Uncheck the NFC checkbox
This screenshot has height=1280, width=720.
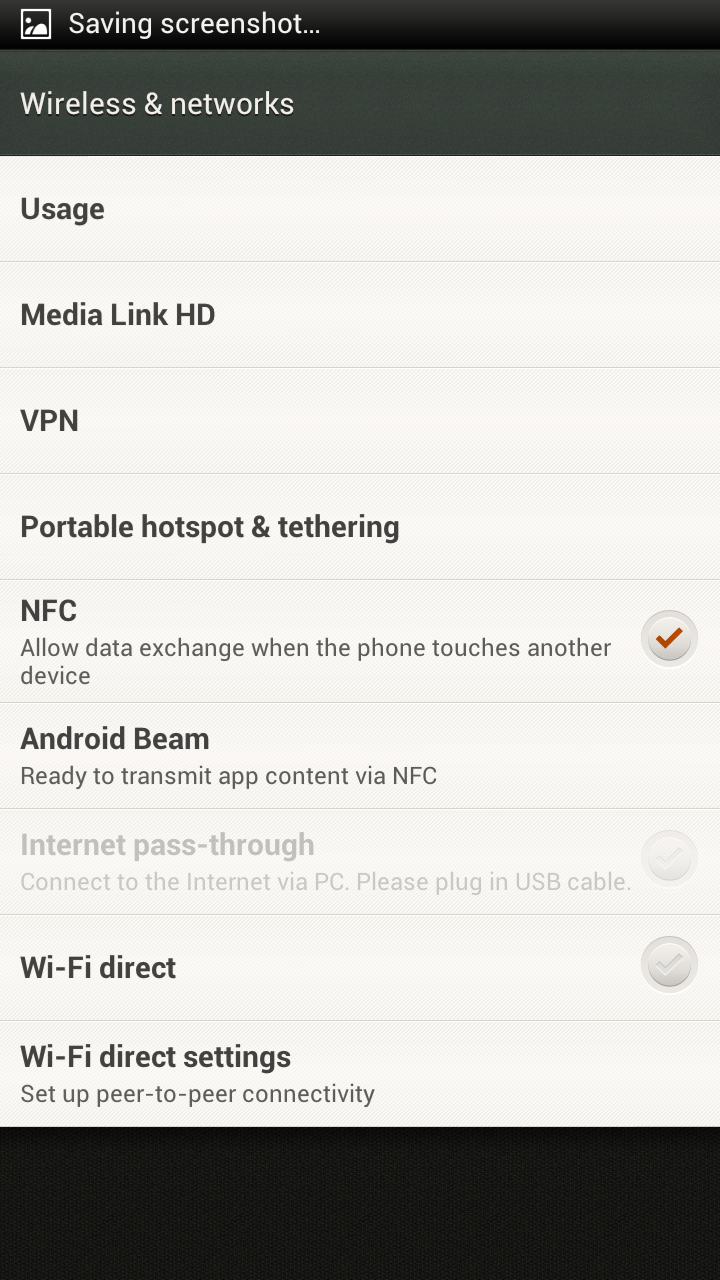click(x=669, y=638)
